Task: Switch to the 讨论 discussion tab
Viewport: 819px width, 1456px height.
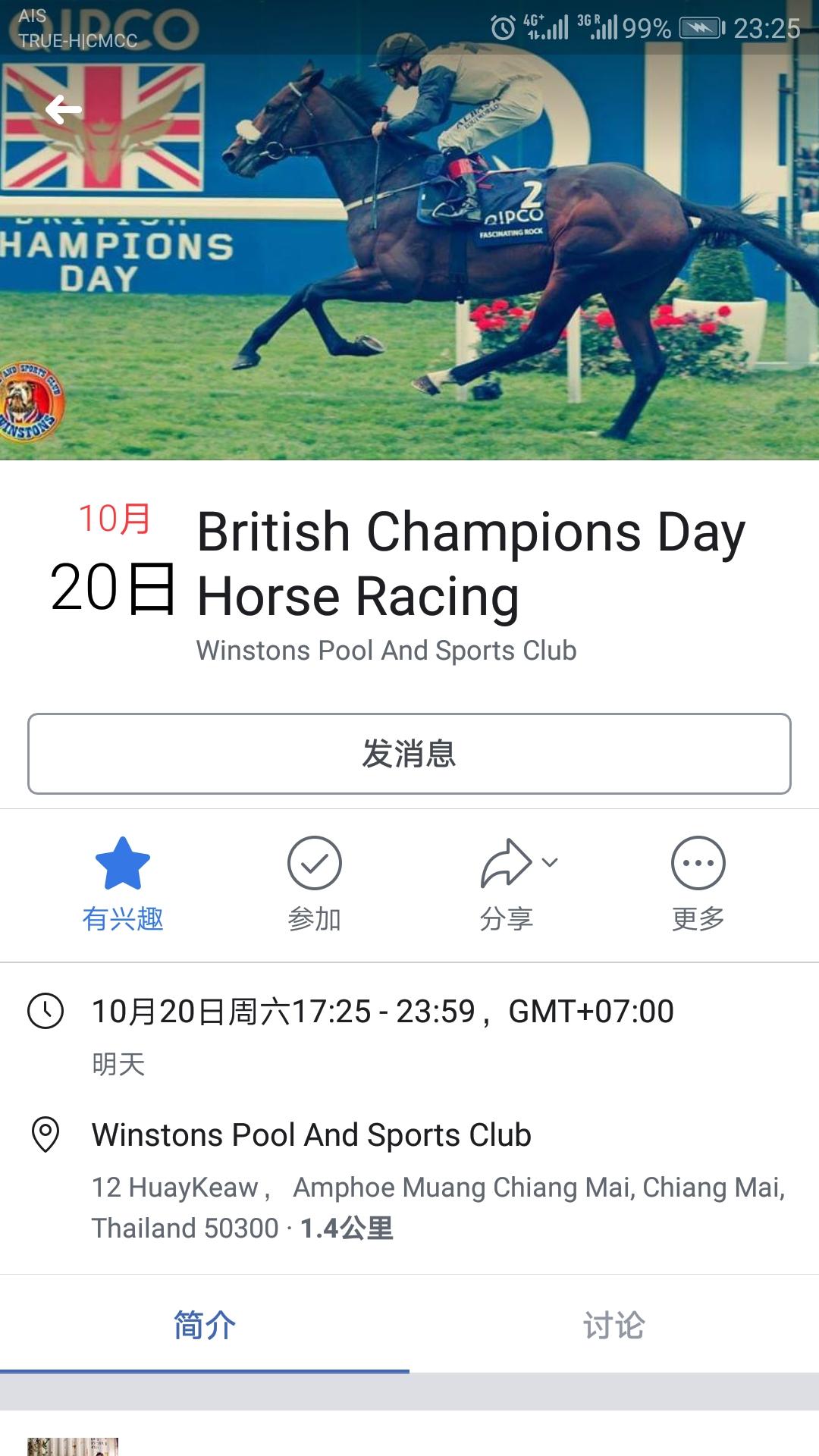Action: tap(614, 1326)
